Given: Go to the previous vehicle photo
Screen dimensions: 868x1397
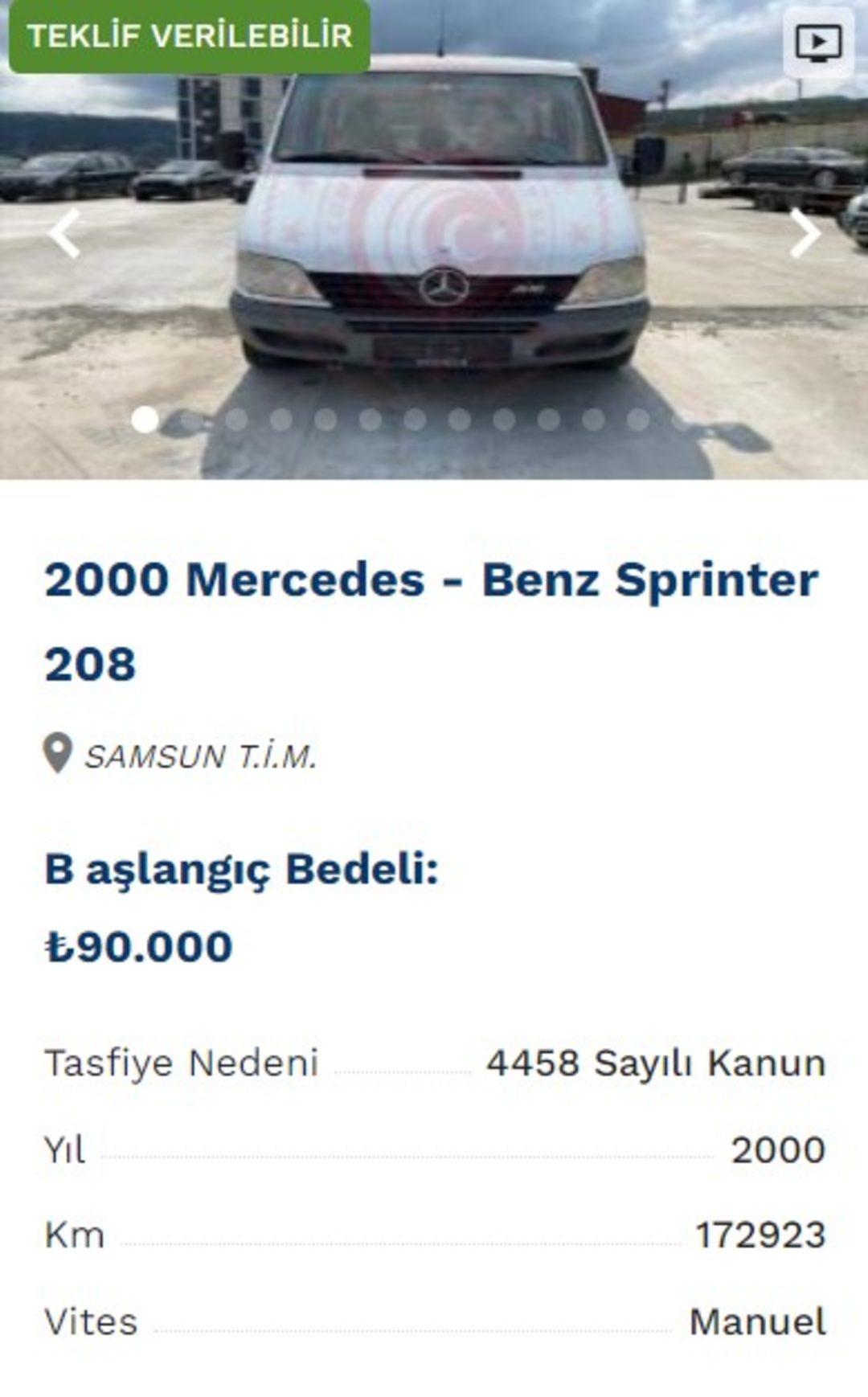Looking at the screenshot, I should click(x=64, y=234).
